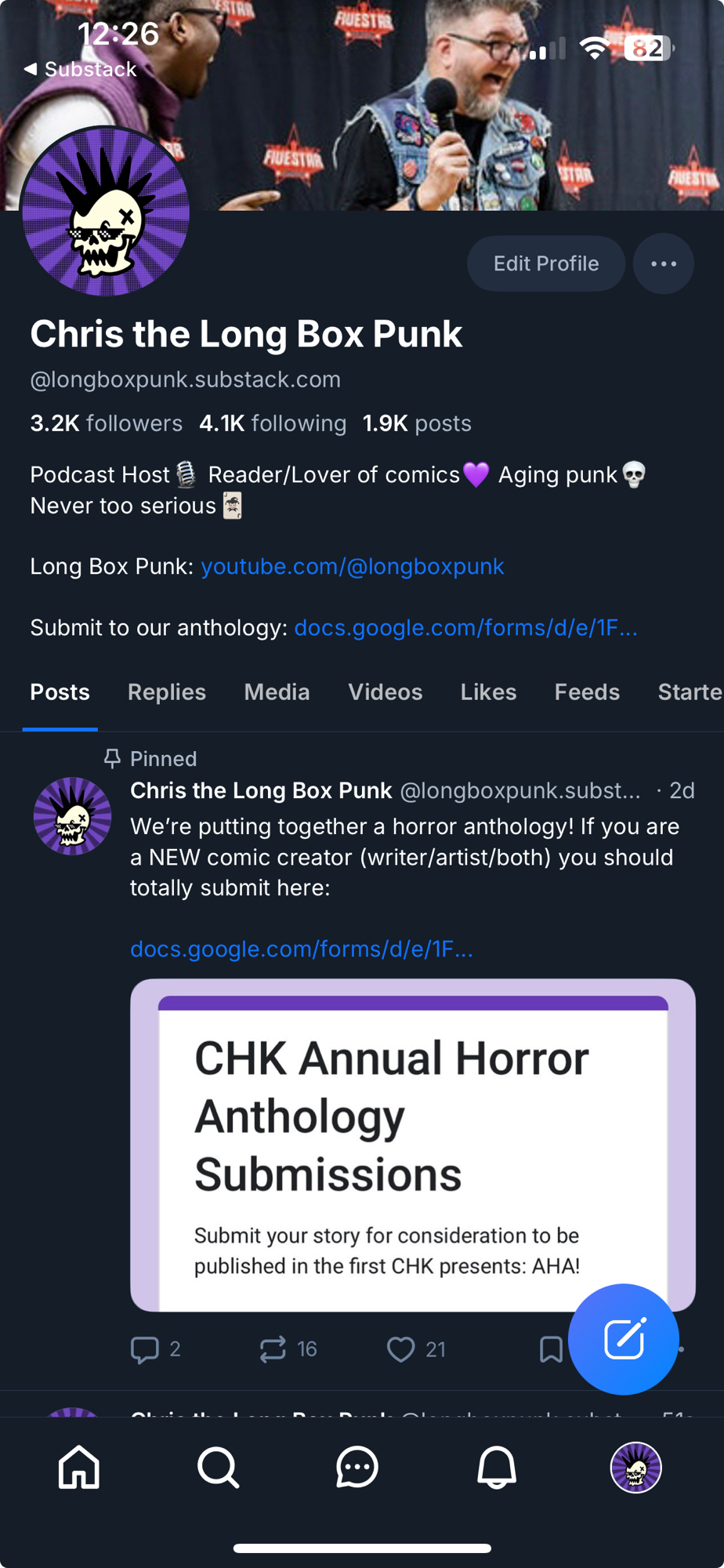Switch to the Likes tab
The image size is (724, 1568).
488,692
